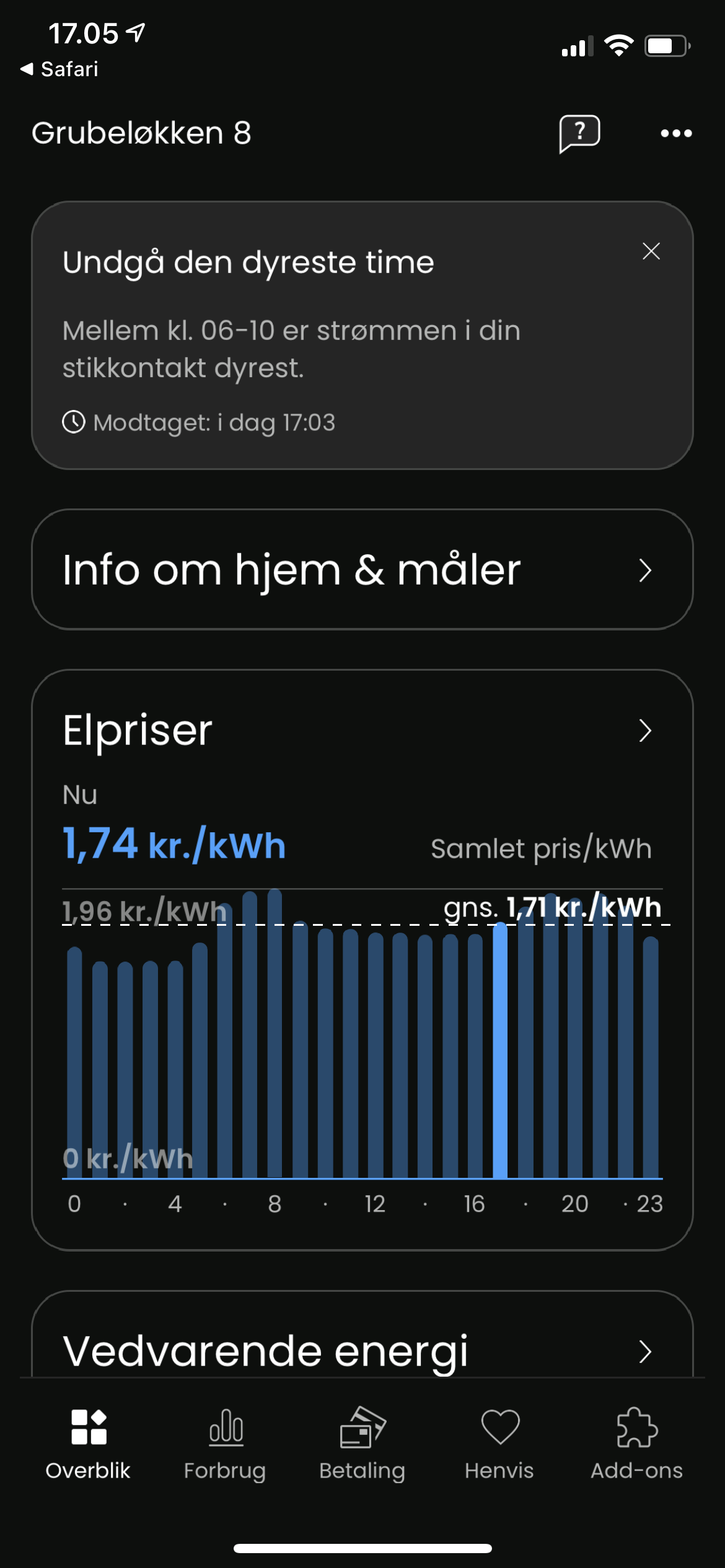Open the help chat icon

tap(579, 133)
